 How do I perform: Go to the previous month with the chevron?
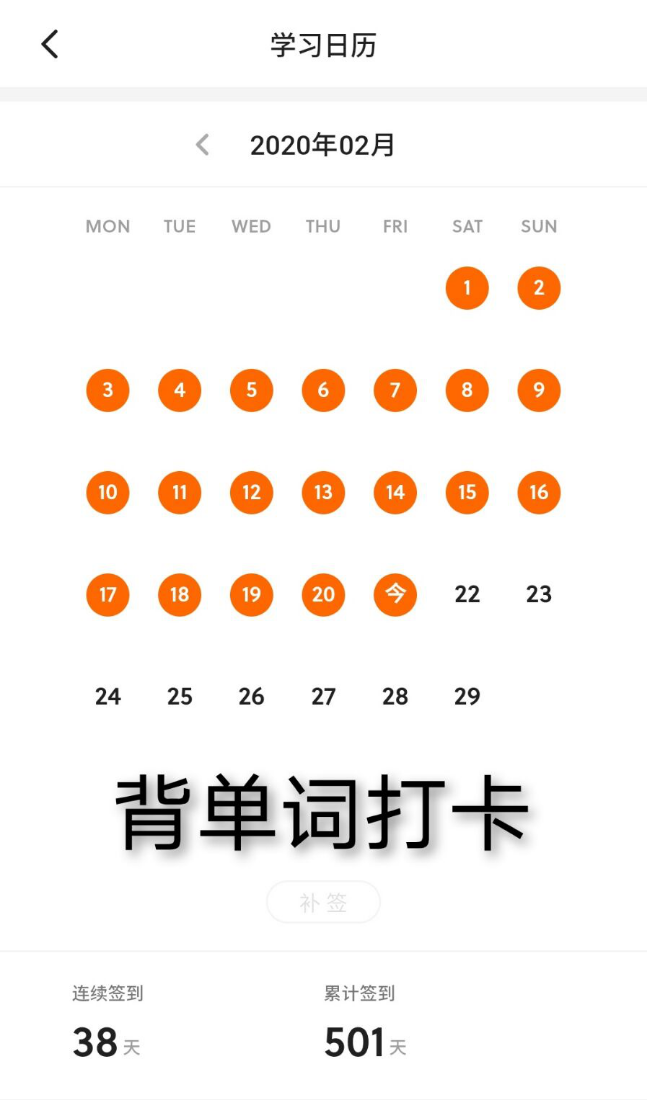click(202, 145)
